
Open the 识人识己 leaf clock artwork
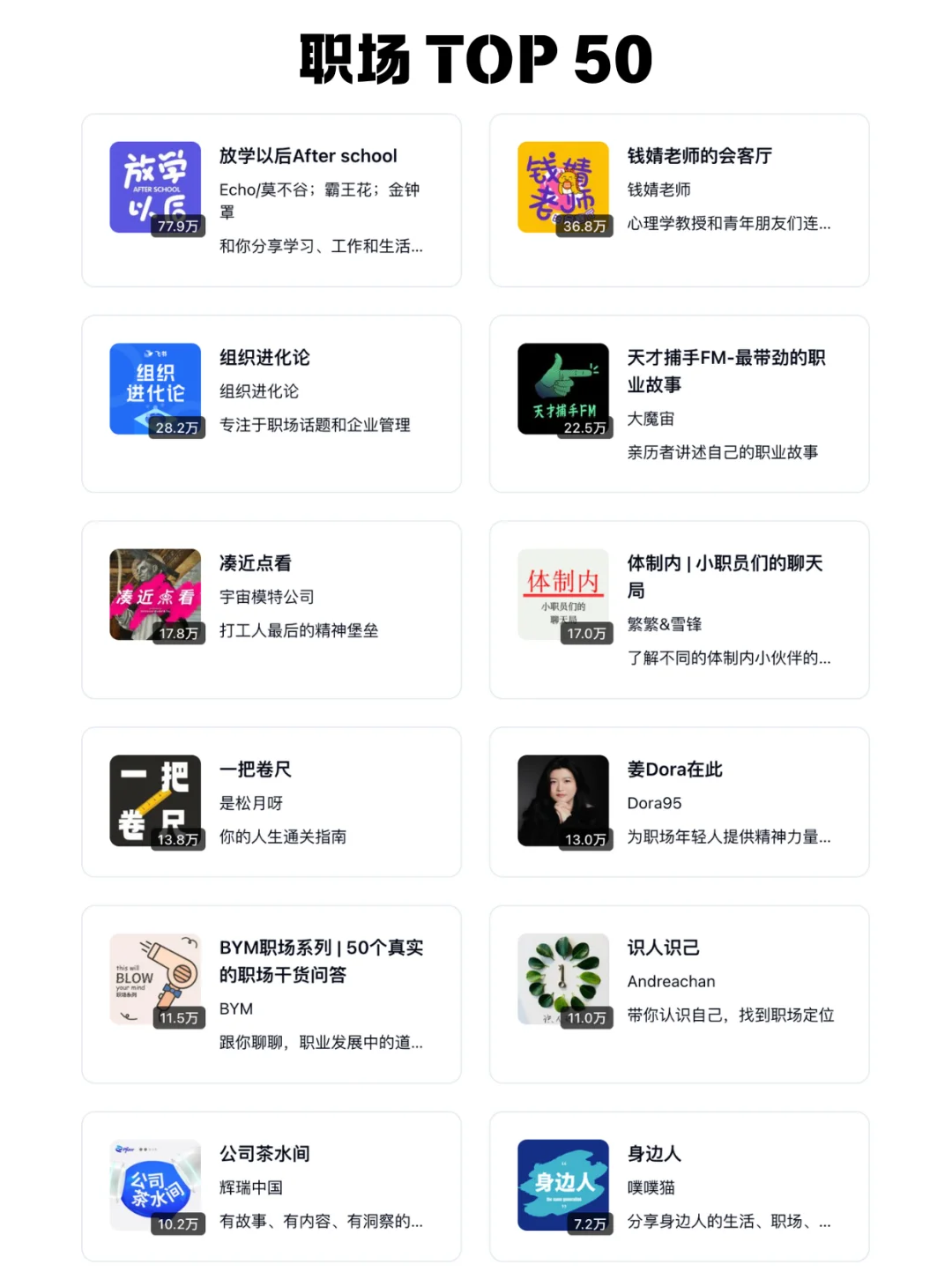coord(562,980)
